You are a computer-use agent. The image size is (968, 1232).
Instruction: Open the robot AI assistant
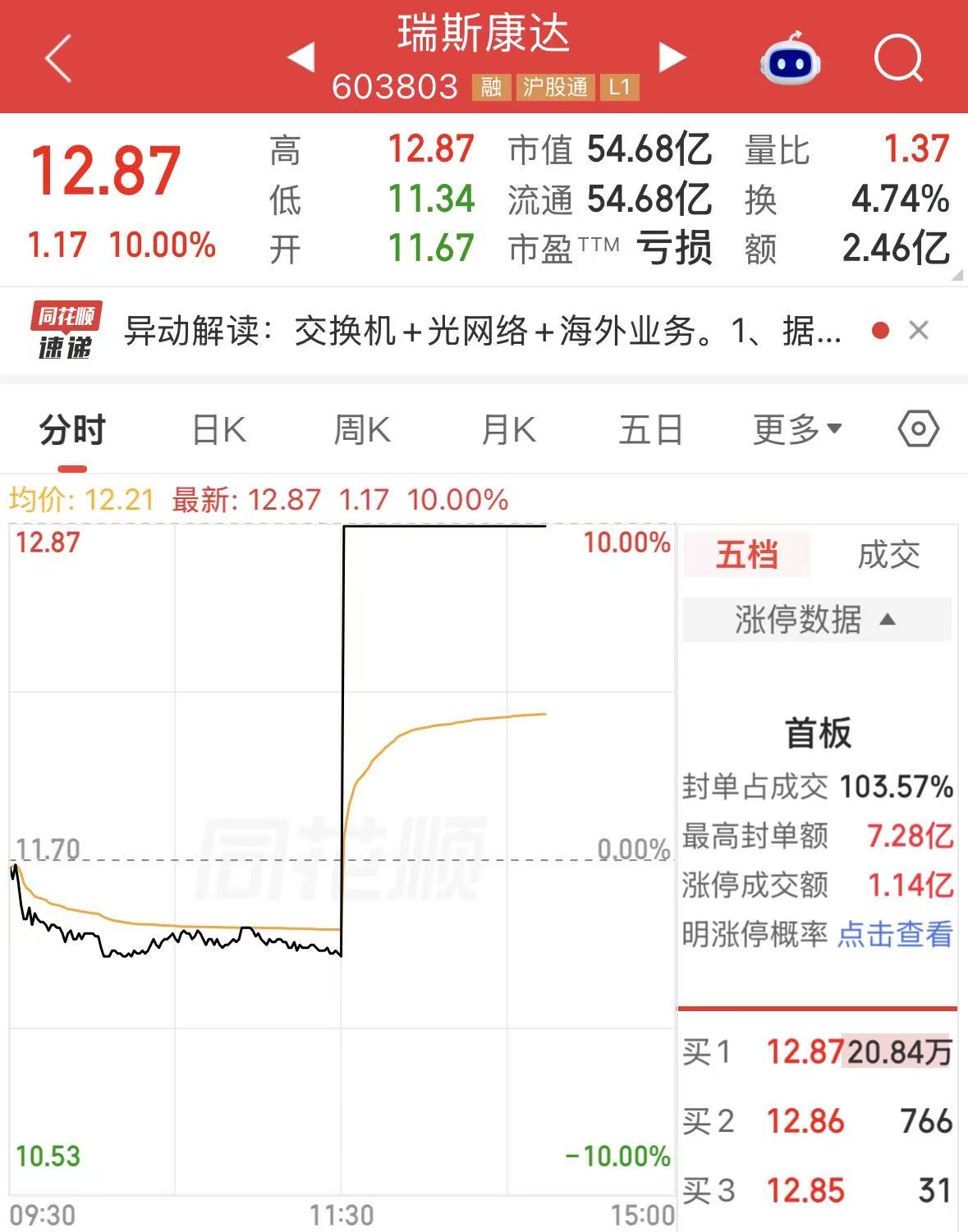click(x=791, y=58)
